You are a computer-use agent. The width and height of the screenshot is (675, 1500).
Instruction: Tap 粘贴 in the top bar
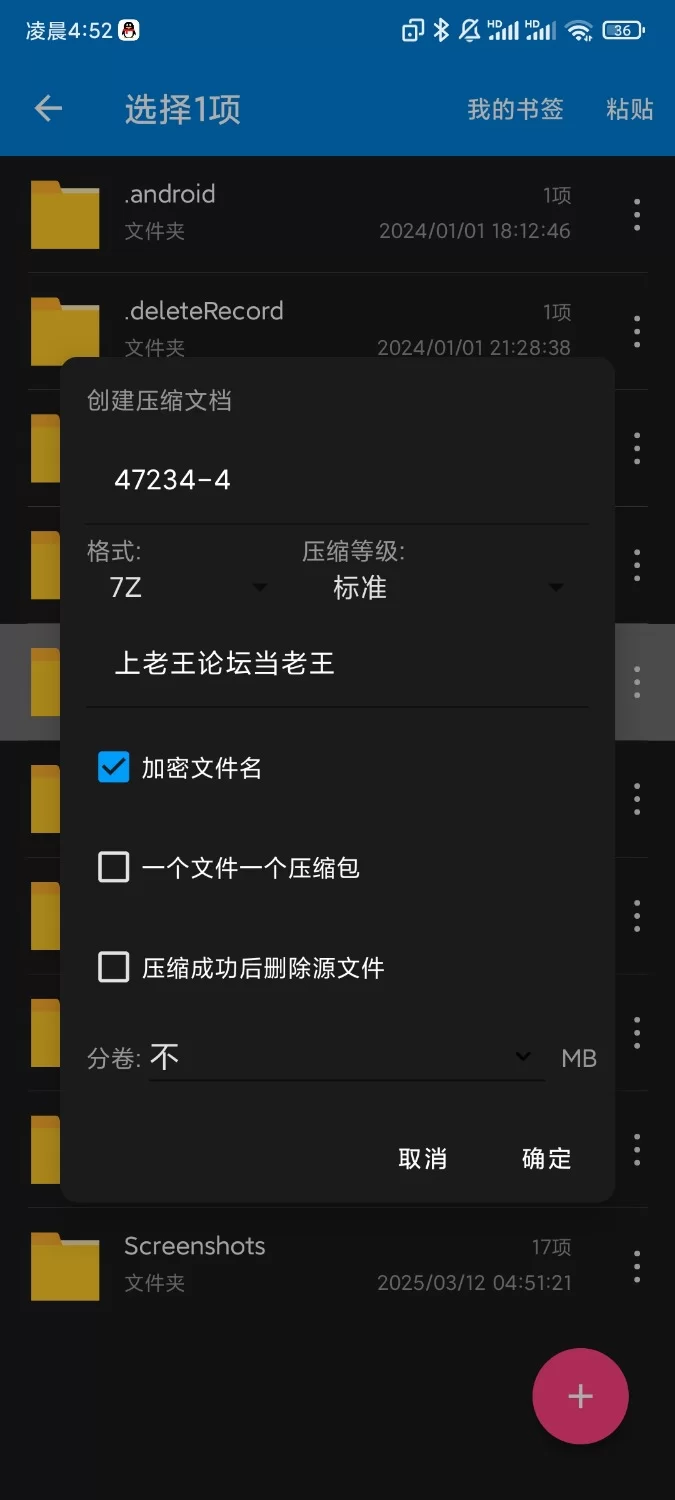629,109
